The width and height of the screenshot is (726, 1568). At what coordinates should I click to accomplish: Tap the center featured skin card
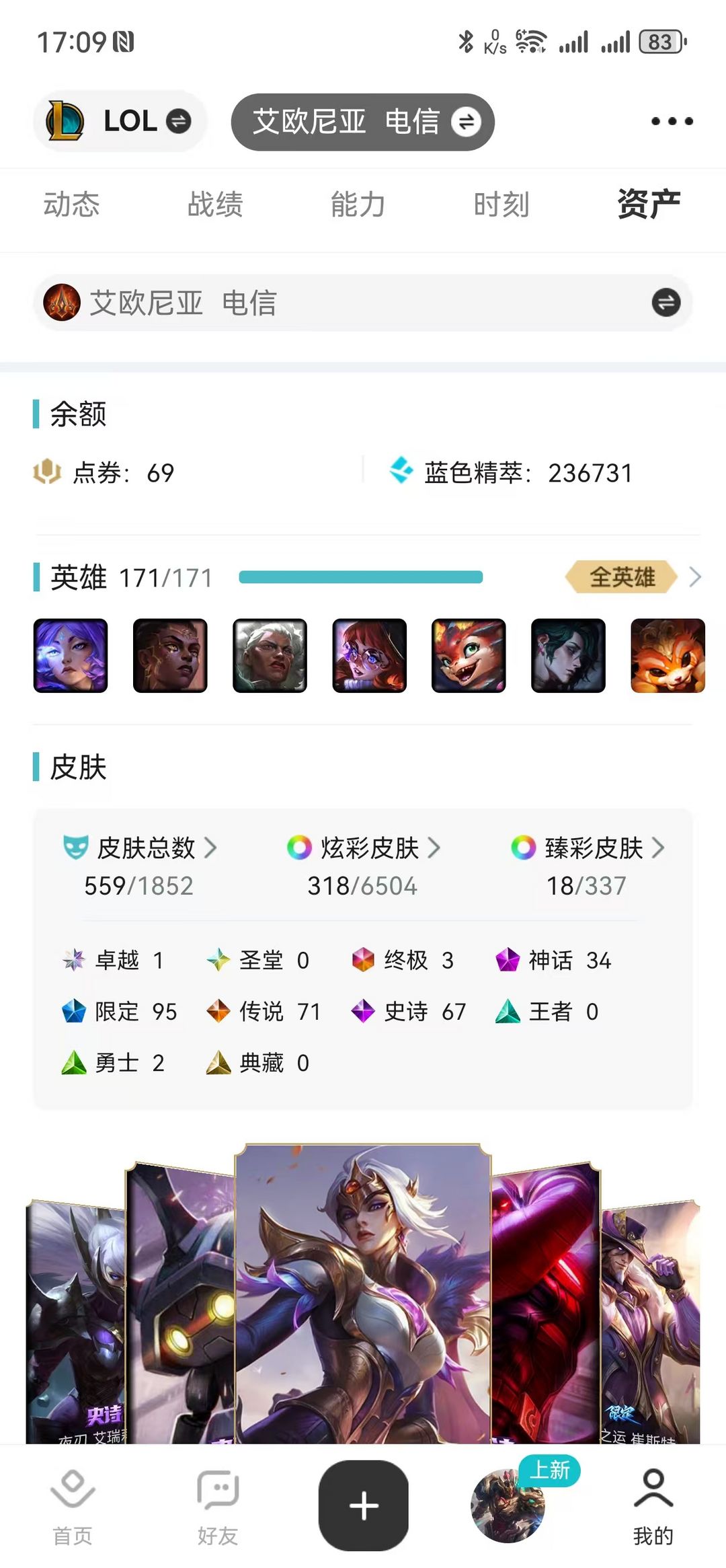[x=363, y=1292]
